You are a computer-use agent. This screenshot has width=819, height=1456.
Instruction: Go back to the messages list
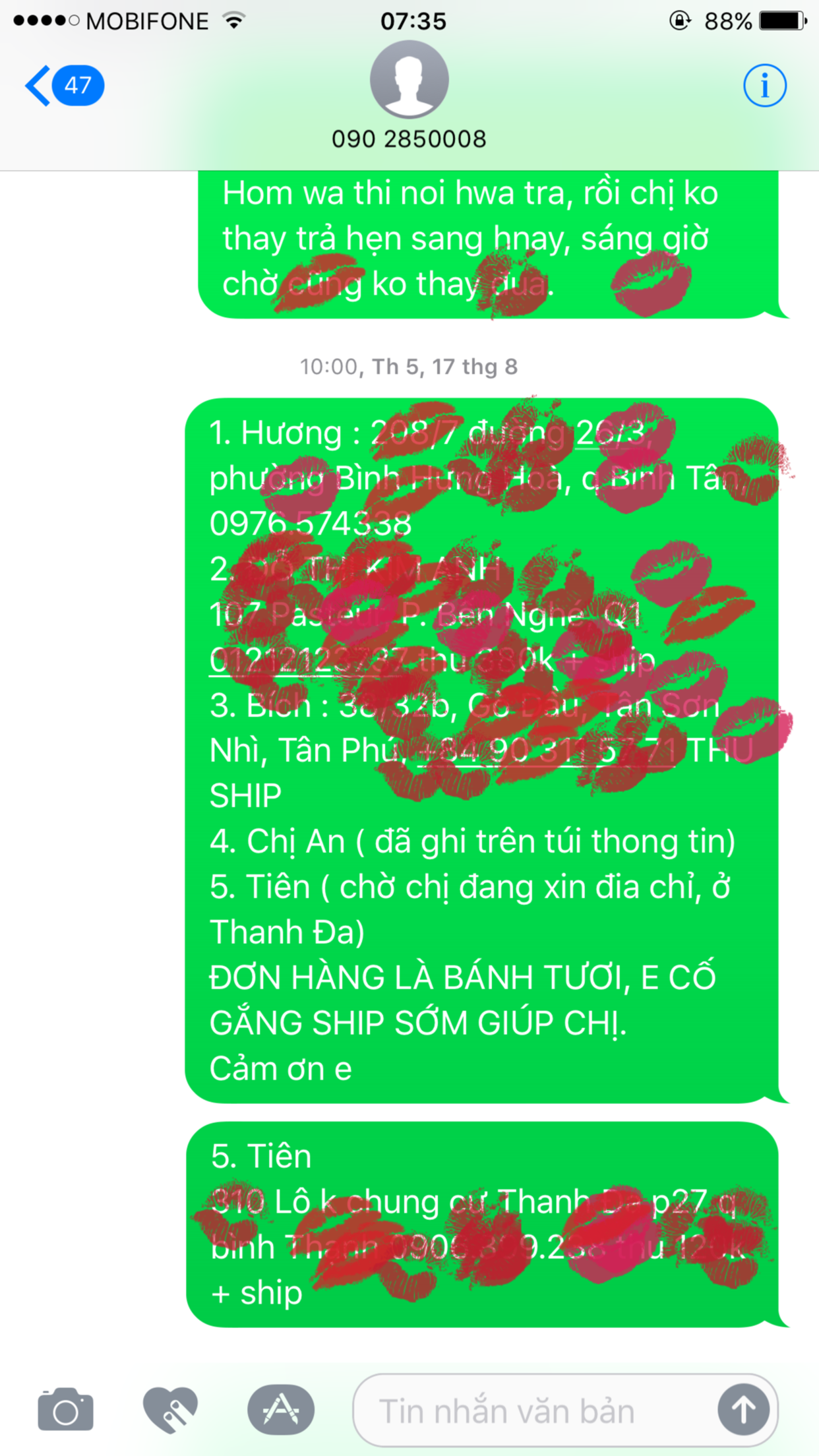point(63,86)
